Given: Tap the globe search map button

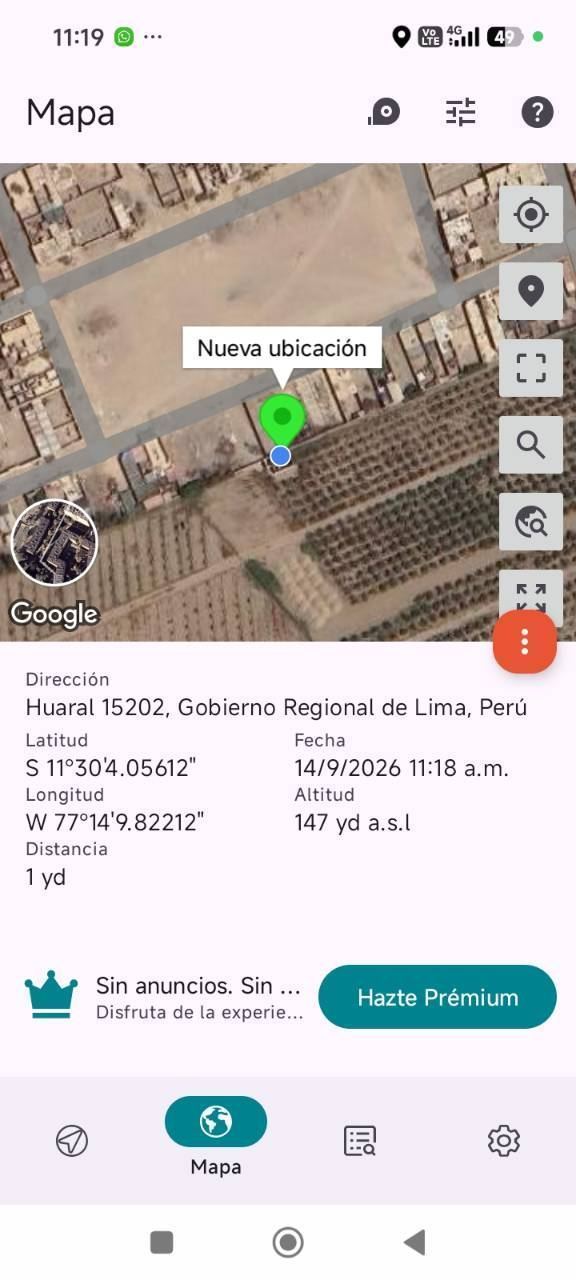Looking at the screenshot, I should tap(531, 522).
